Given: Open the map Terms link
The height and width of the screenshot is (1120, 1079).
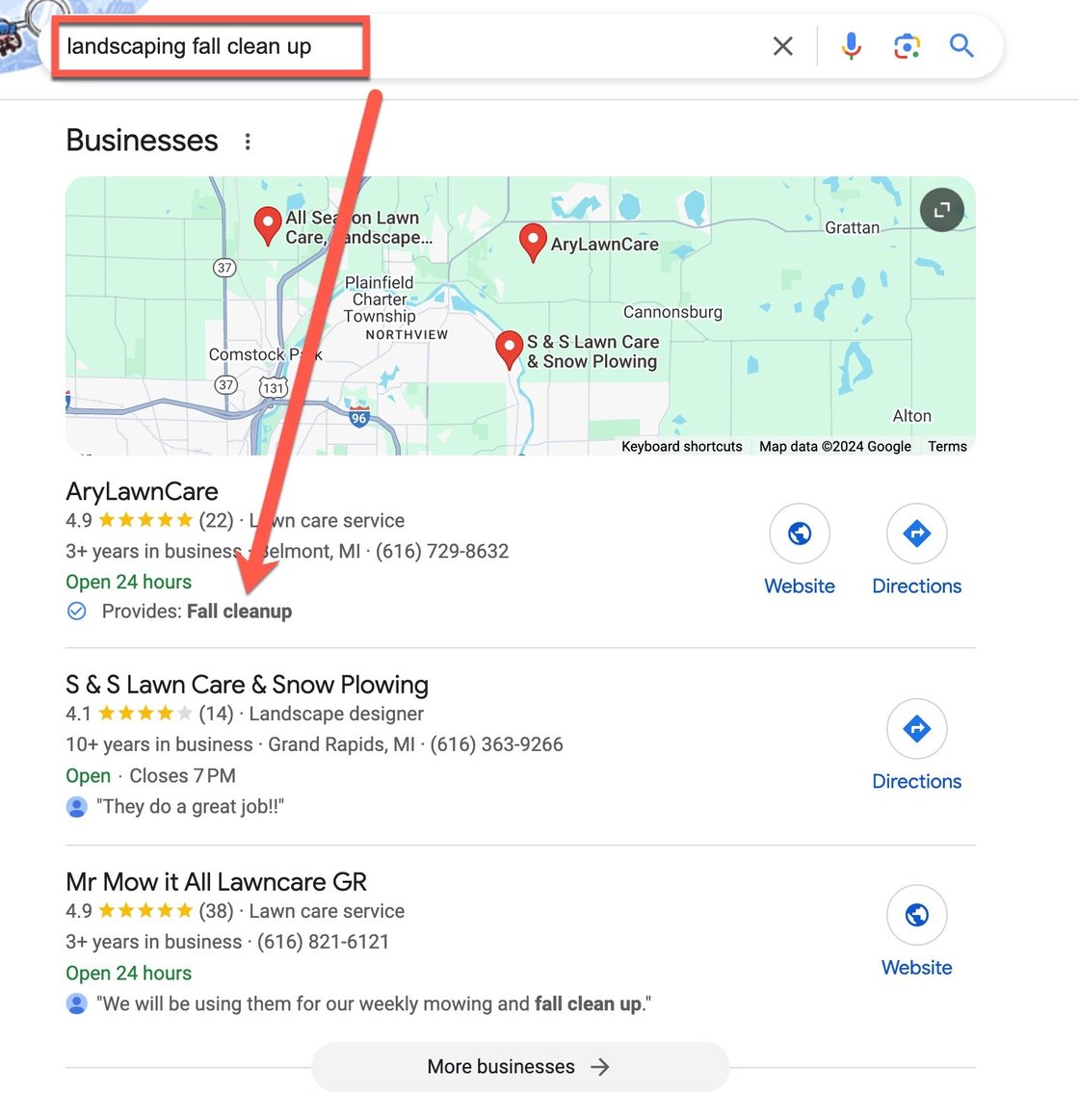Looking at the screenshot, I should [947, 447].
